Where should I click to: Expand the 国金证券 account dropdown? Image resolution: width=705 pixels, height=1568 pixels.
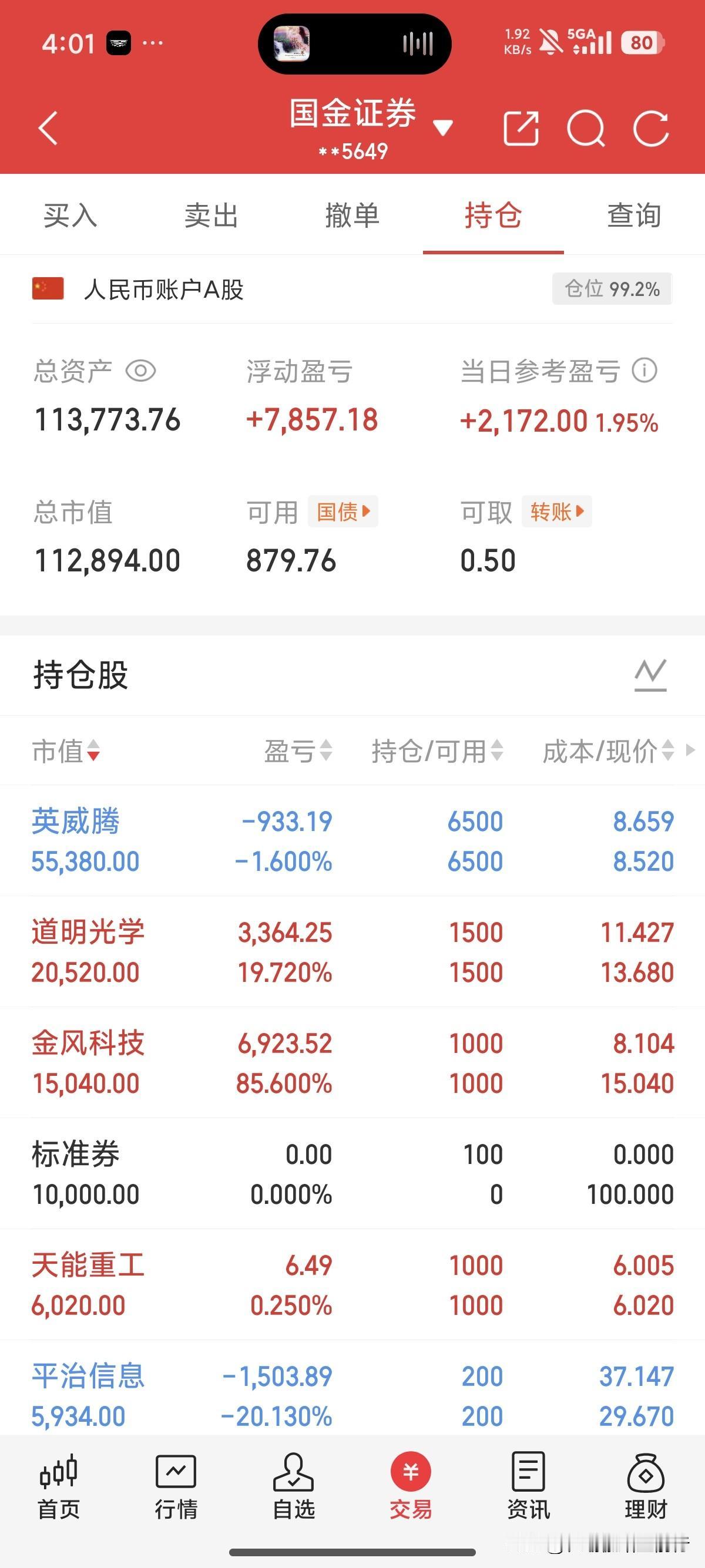pyautogui.click(x=443, y=127)
